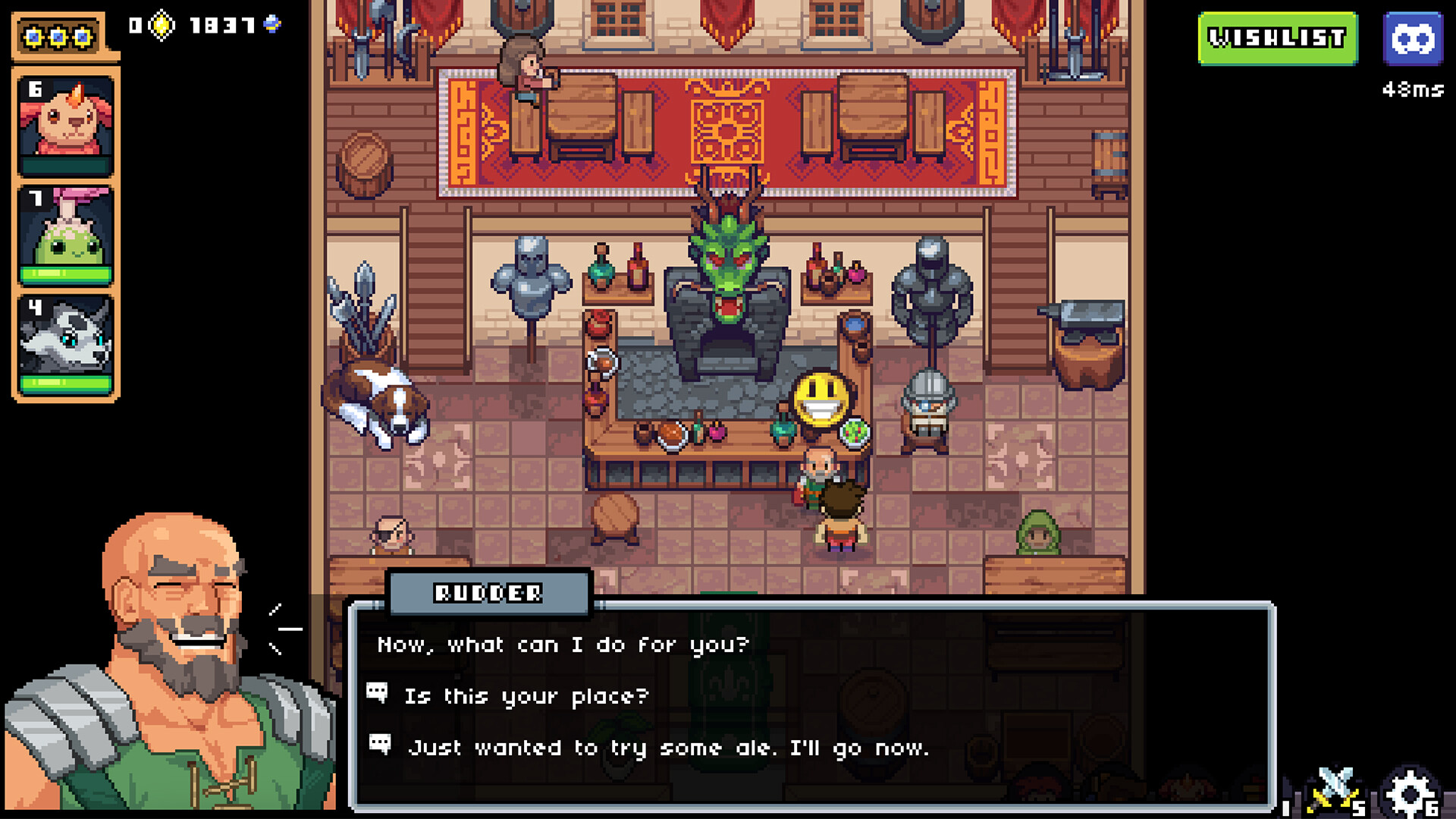This screenshot has width=1456, height=819.
Task: Open the Discord icon link
Action: pyautogui.click(x=1412, y=38)
